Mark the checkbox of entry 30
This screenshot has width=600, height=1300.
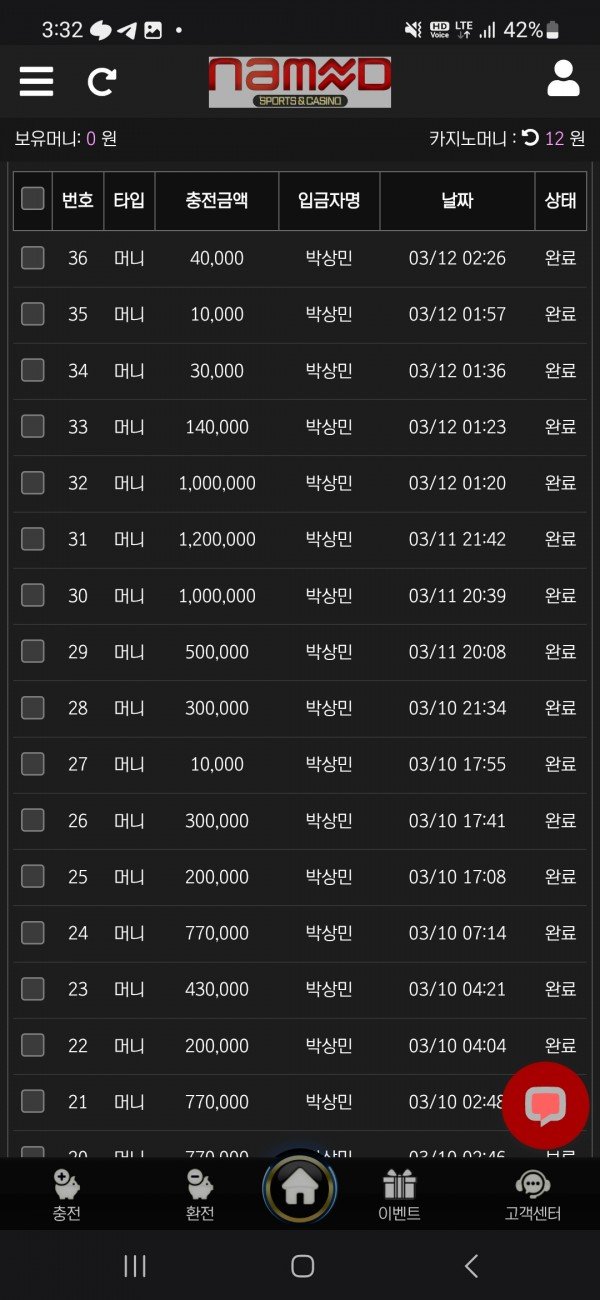click(33, 596)
